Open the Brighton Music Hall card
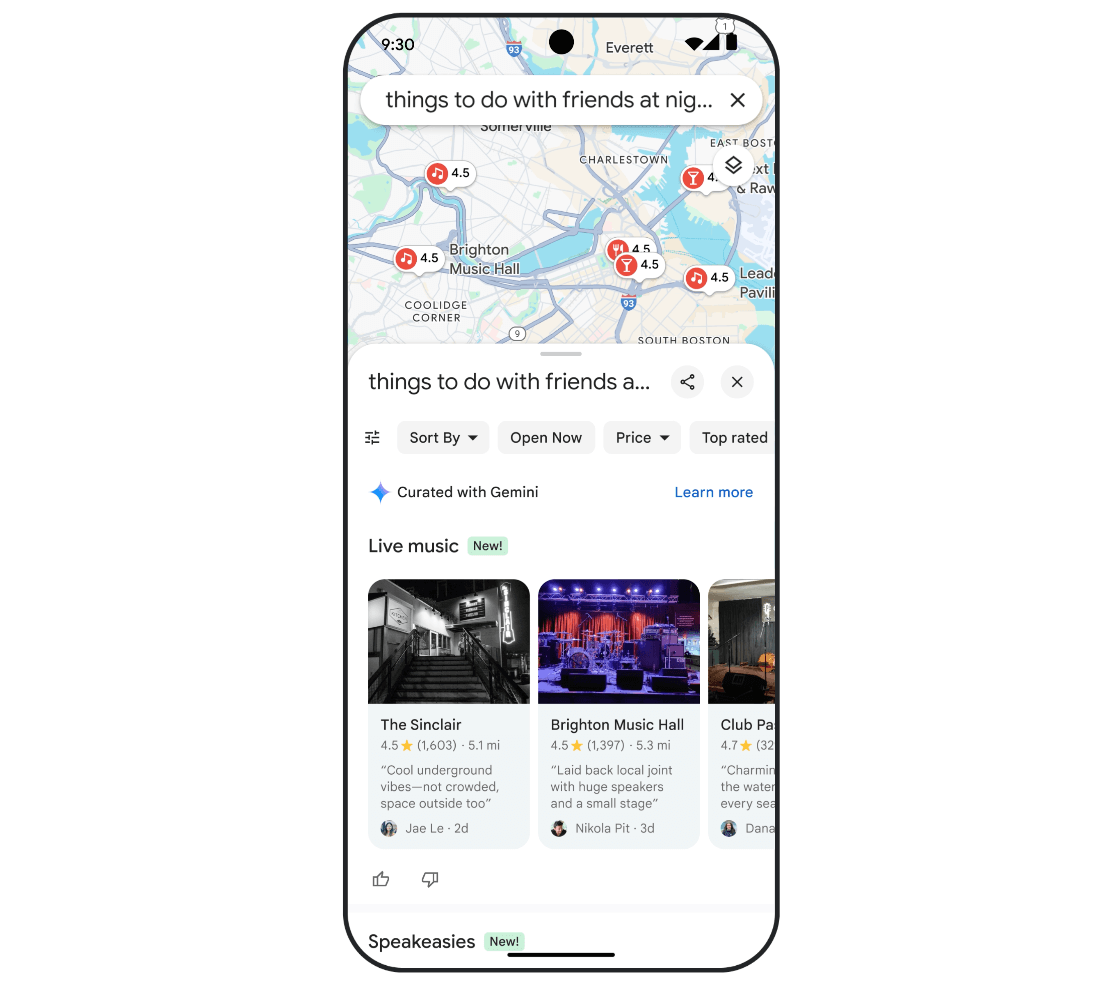 [618, 713]
